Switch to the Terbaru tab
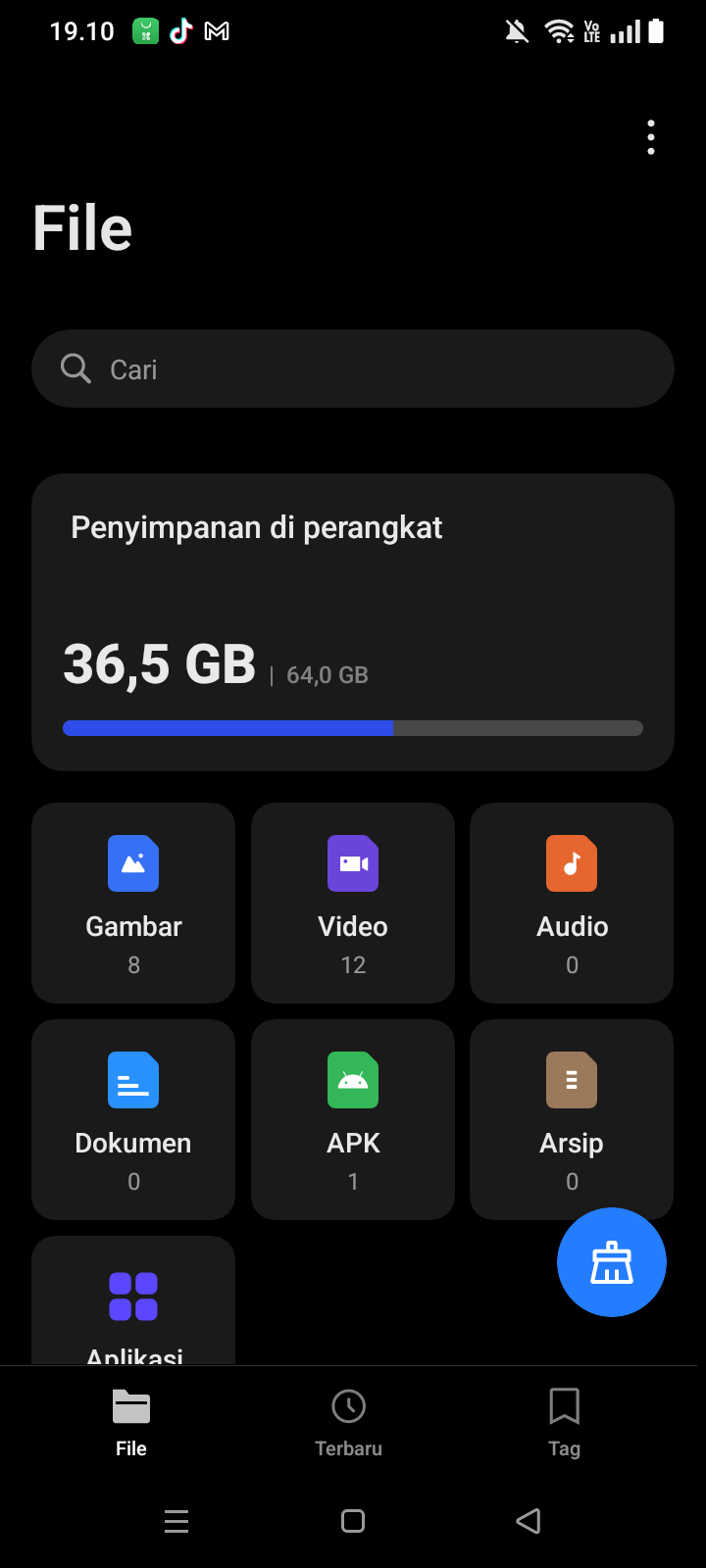 348,1423
